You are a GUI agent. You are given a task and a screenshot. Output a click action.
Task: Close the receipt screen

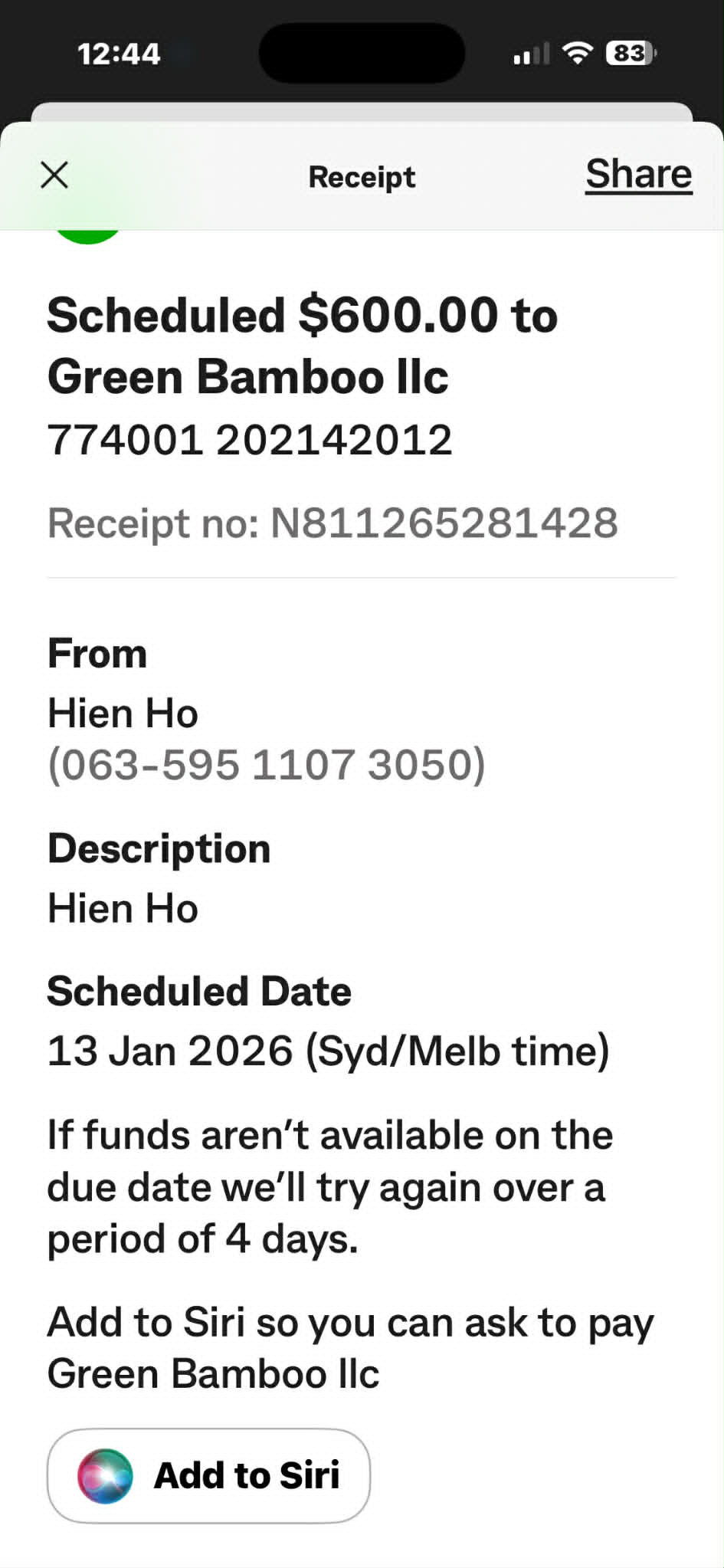(54, 175)
